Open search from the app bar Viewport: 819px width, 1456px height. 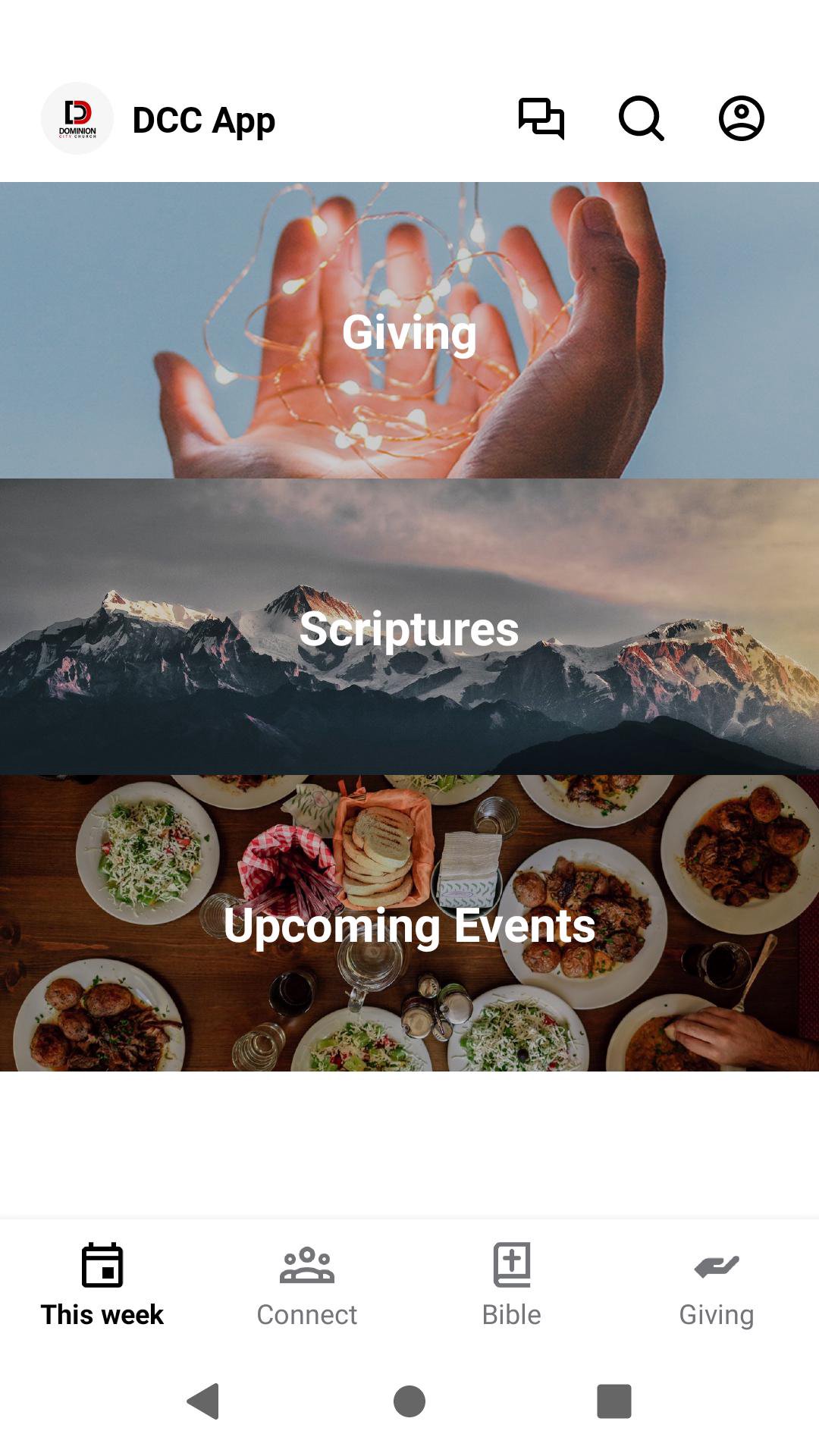tap(641, 118)
